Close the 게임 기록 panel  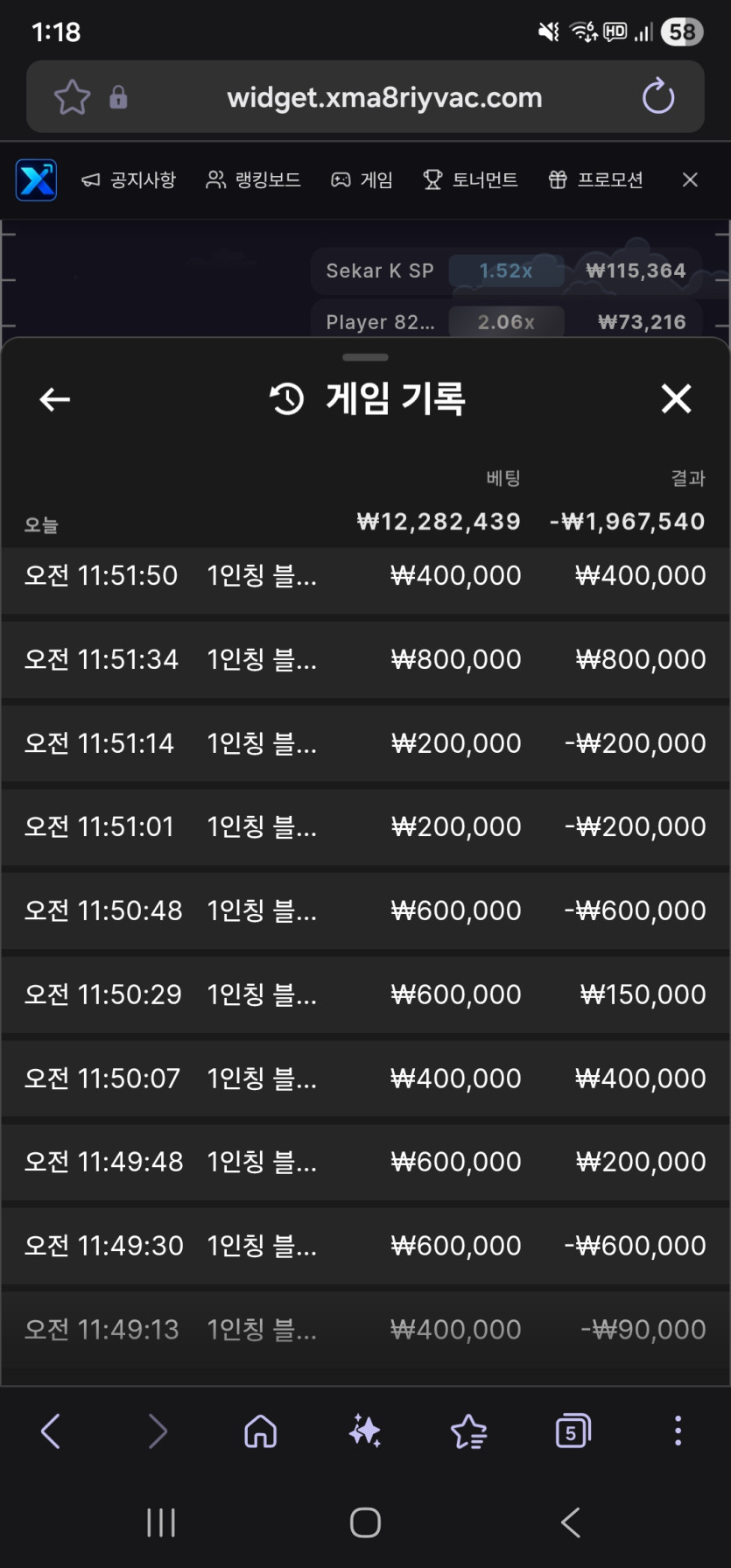pos(676,398)
